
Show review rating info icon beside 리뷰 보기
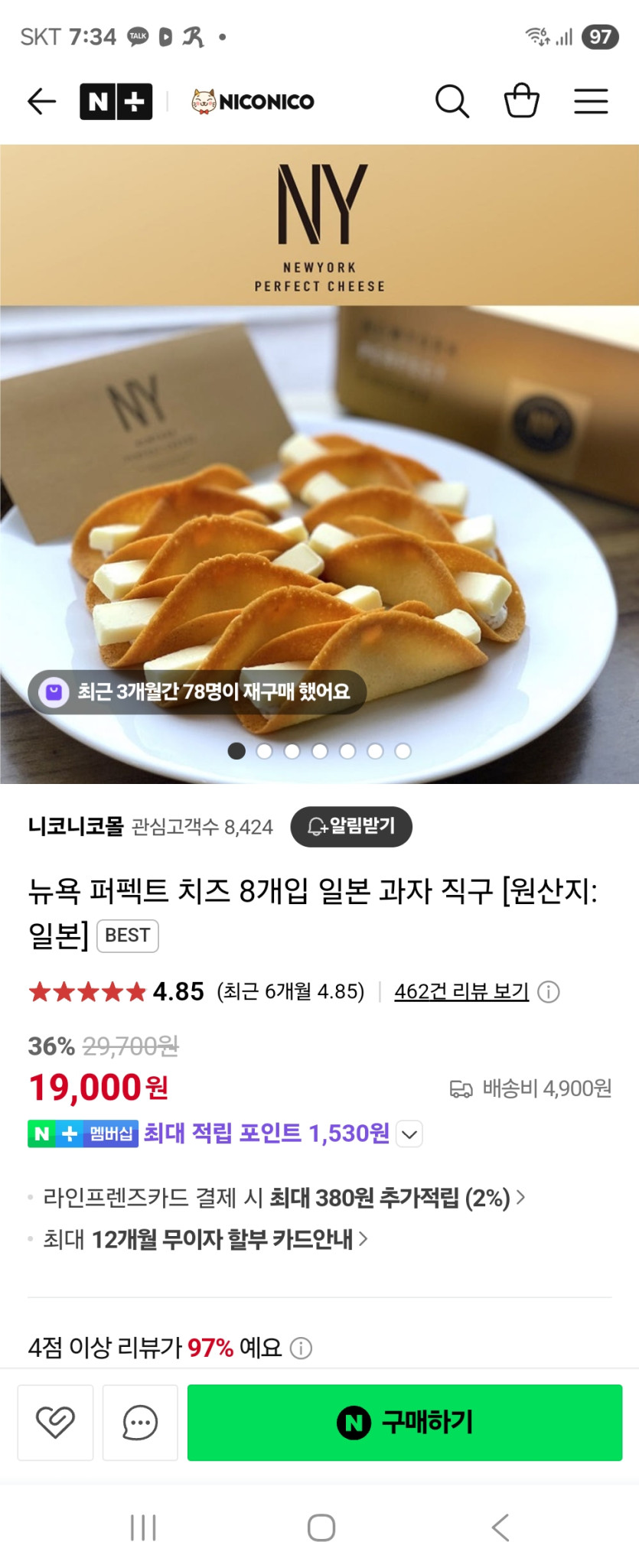click(549, 992)
